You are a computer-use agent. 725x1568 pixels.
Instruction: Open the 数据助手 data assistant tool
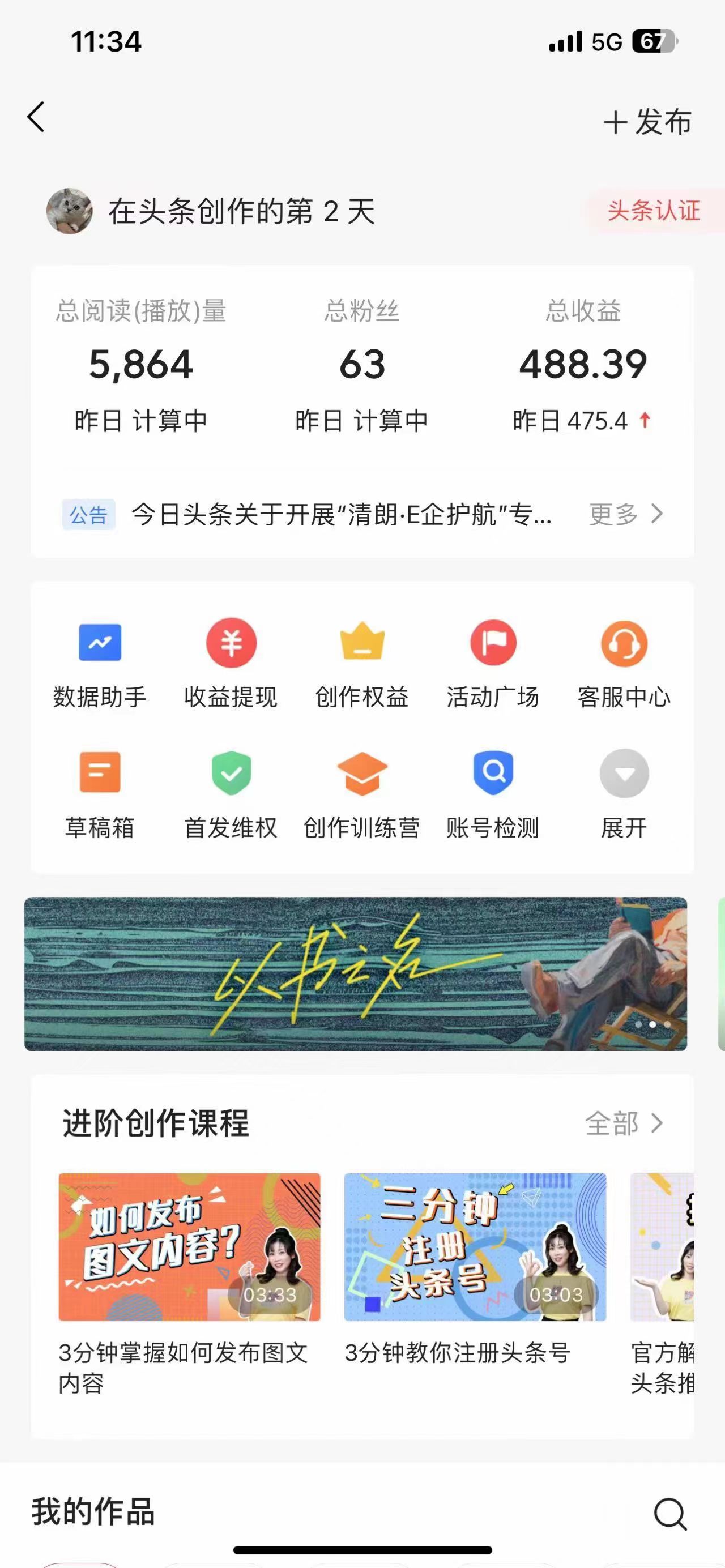click(x=101, y=664)
